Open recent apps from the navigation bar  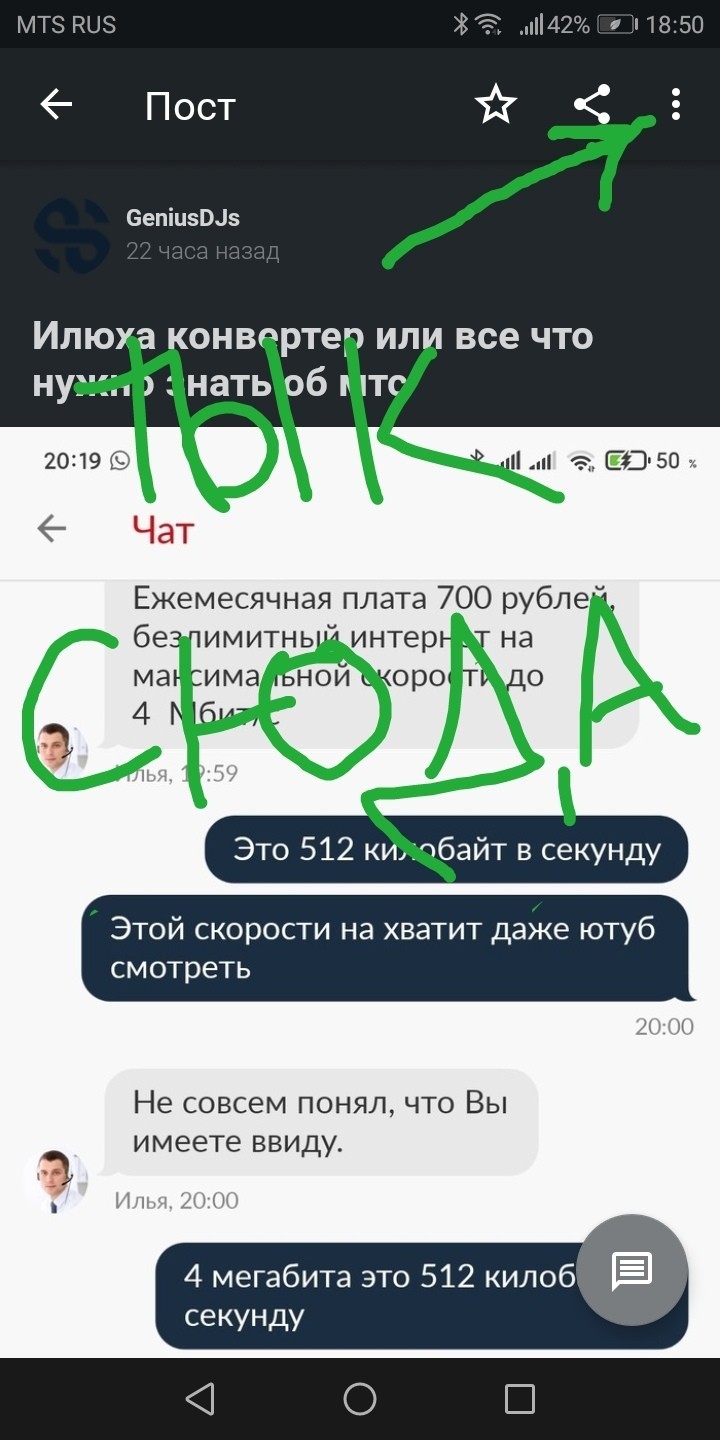point(520,1399)
